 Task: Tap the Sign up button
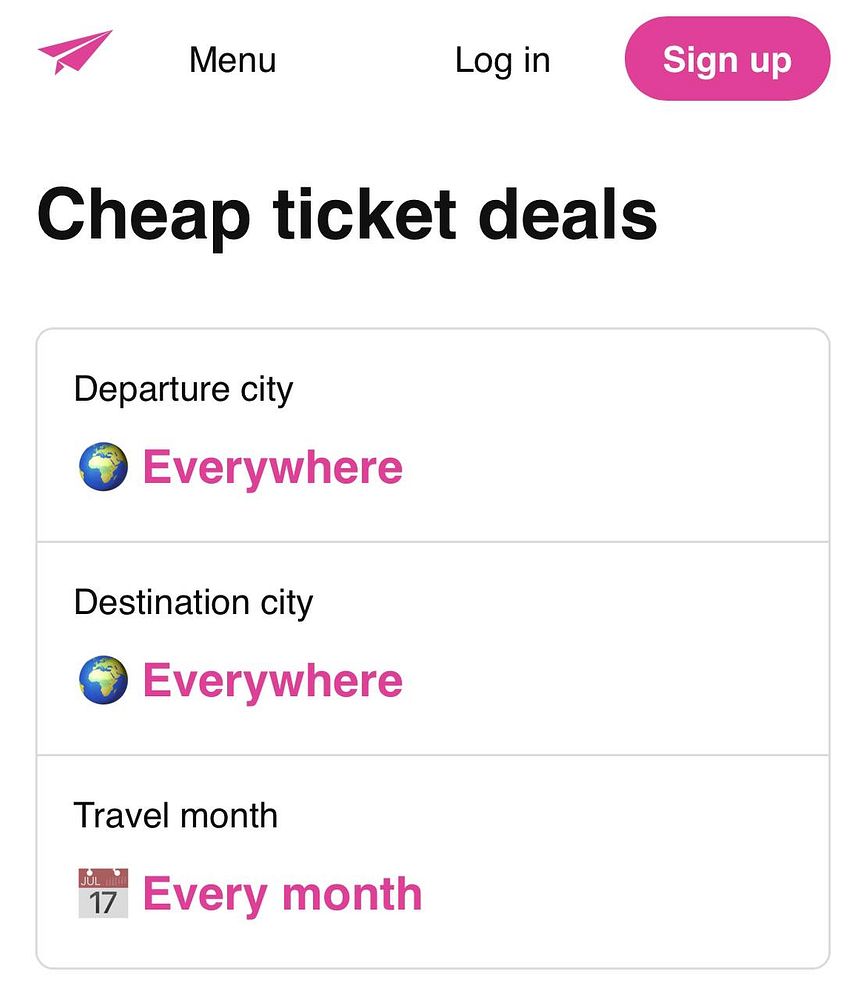(x=727, y=59)
